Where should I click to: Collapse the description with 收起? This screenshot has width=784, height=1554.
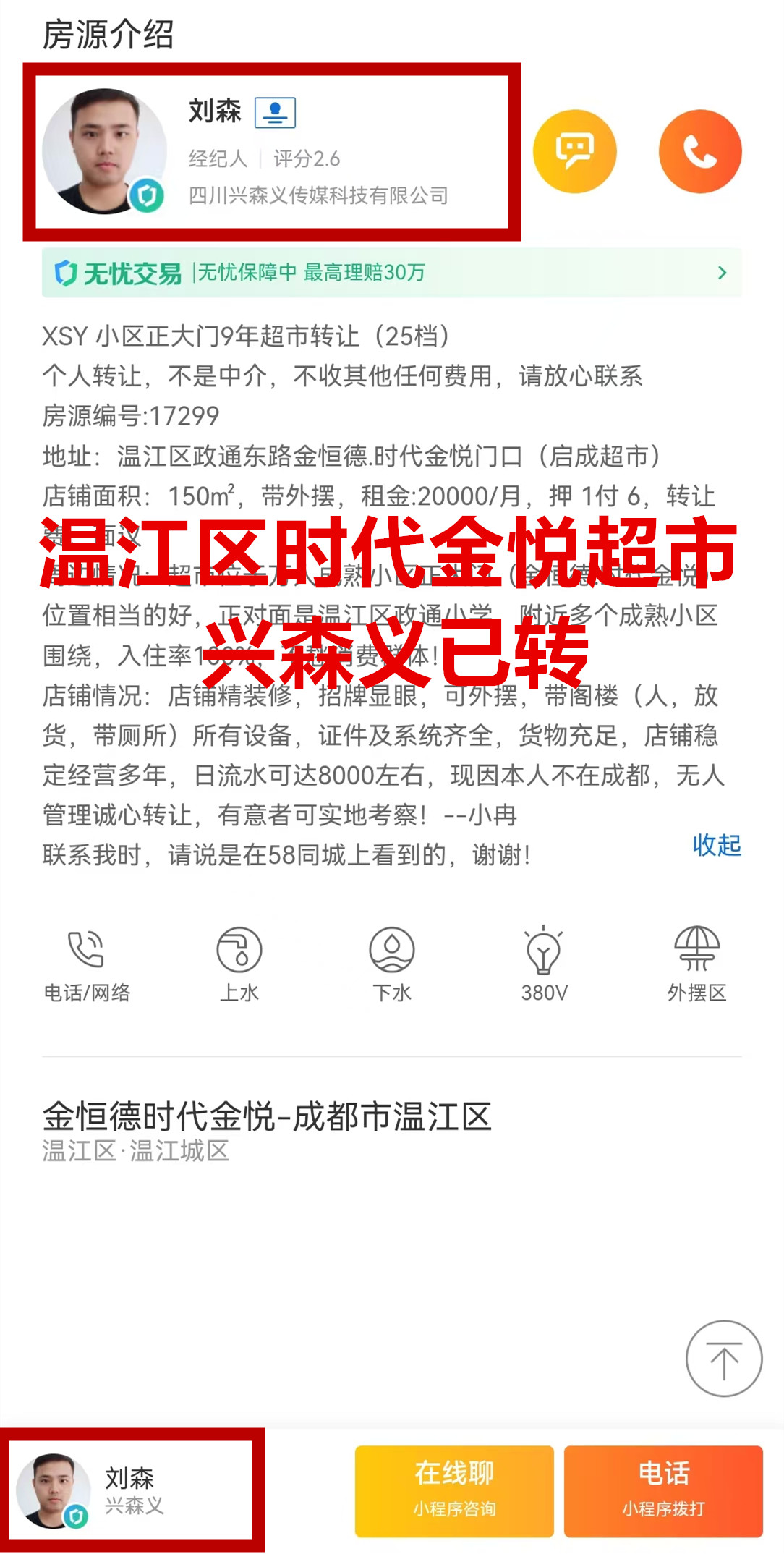click(717, 845)
